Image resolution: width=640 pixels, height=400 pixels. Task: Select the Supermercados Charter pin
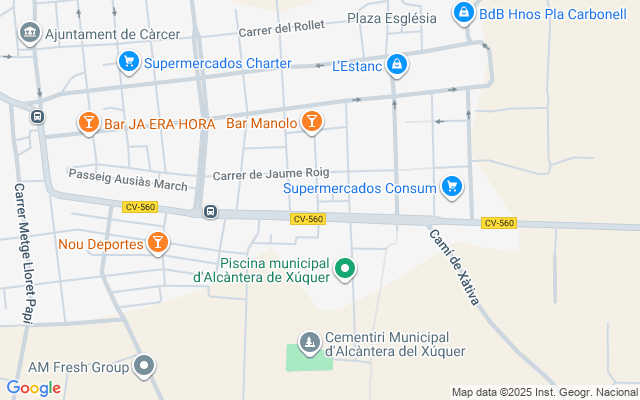(129, 62)
